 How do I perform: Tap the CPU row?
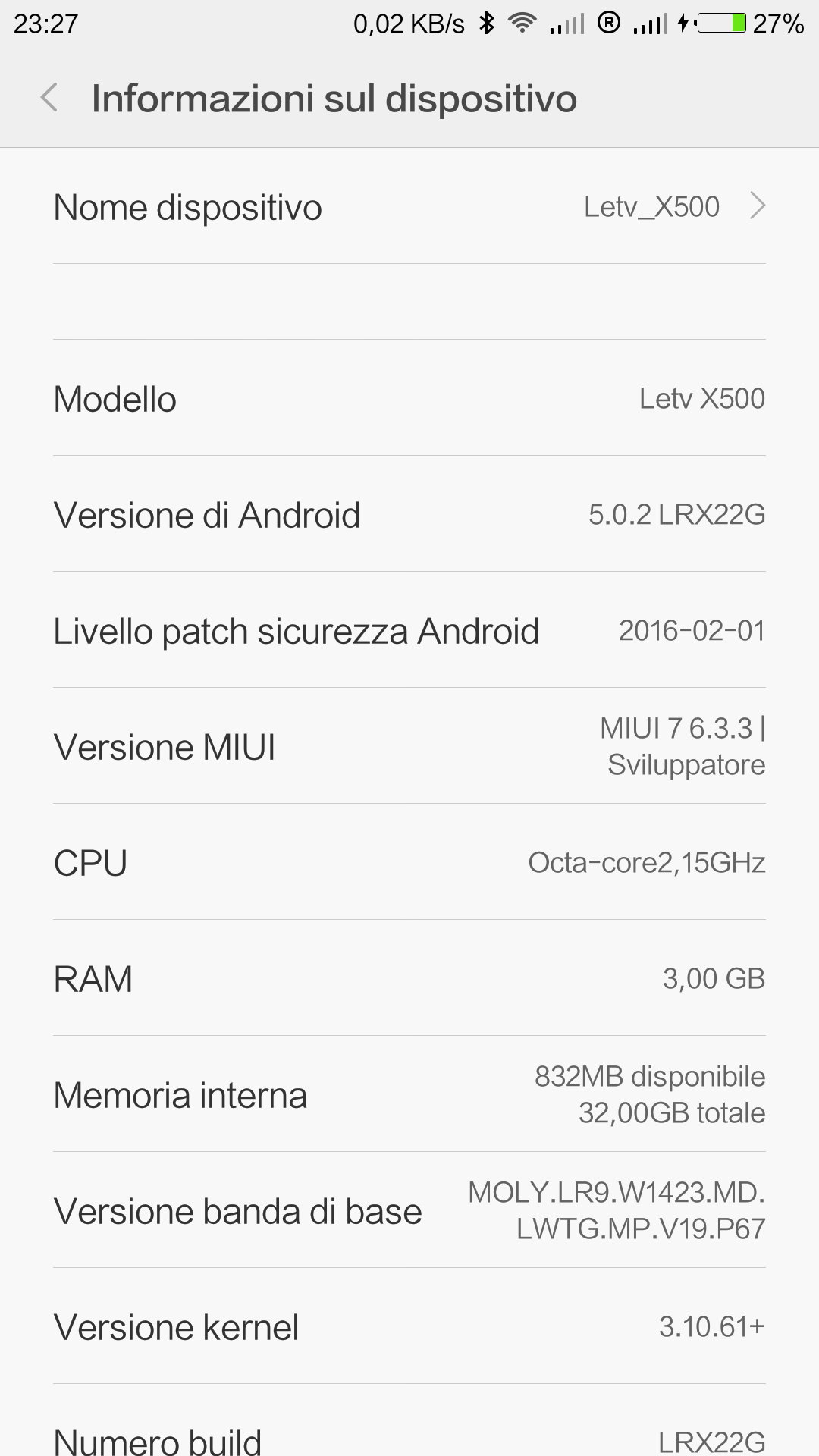[x=409, y=862]
